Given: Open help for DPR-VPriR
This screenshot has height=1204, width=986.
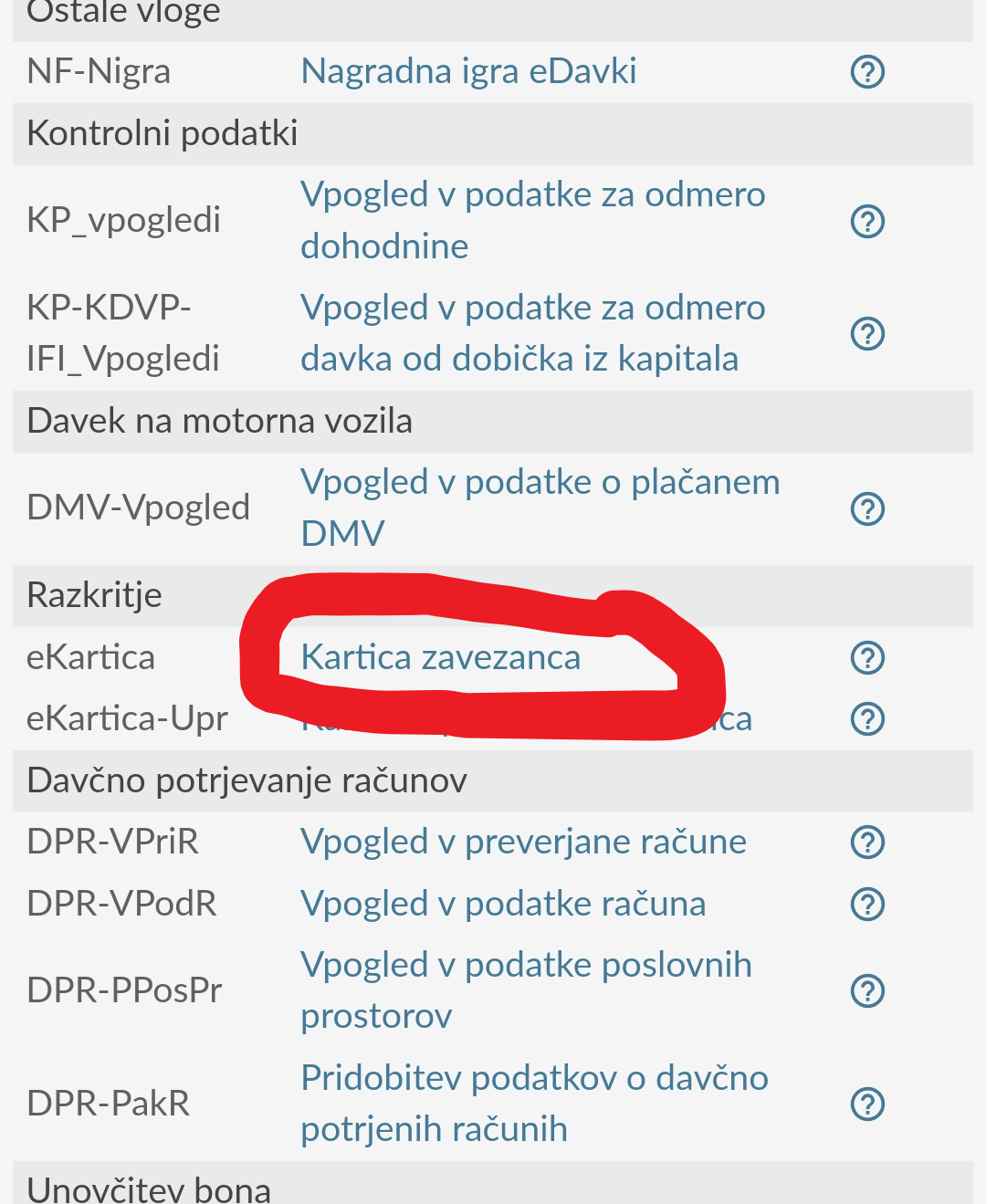Looking at the screenshot, I should (866, 843).
